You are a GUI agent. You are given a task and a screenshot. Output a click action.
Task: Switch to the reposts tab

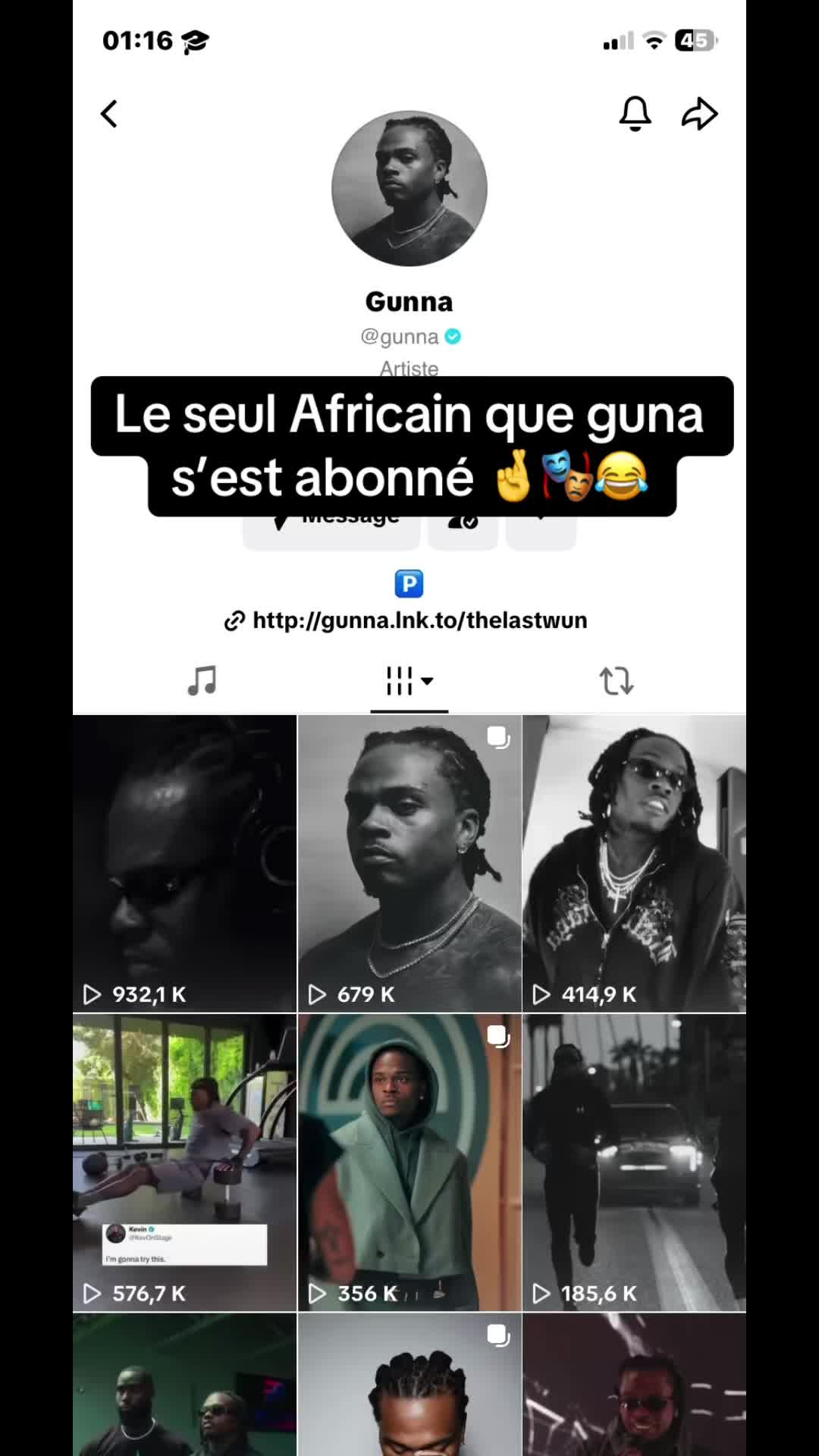click(x=617, y=680)
